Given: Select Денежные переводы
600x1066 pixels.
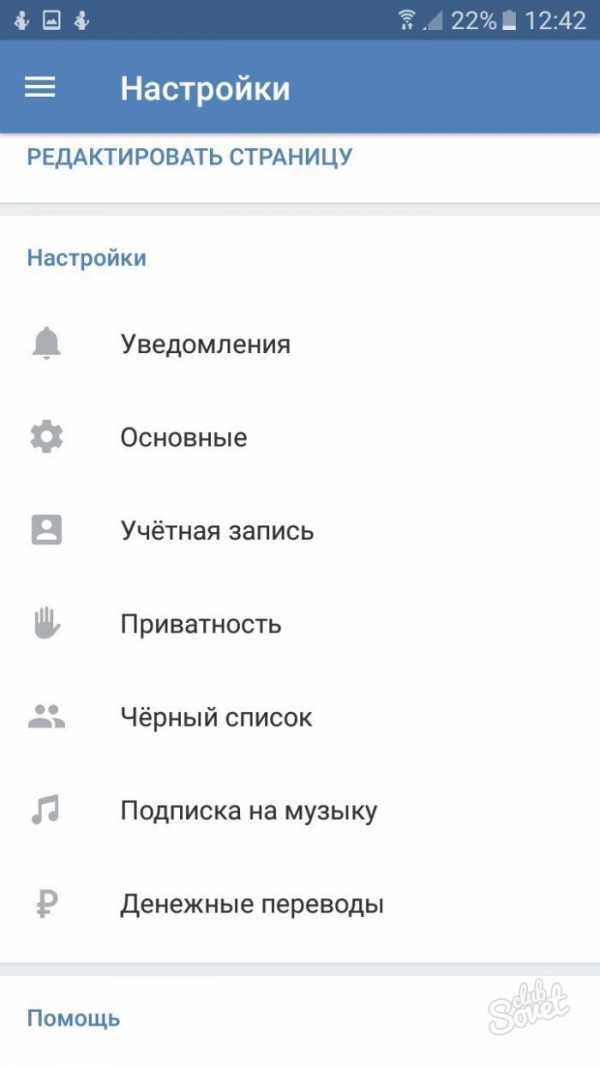Looking at the screenshot, I should coord(252,905).
